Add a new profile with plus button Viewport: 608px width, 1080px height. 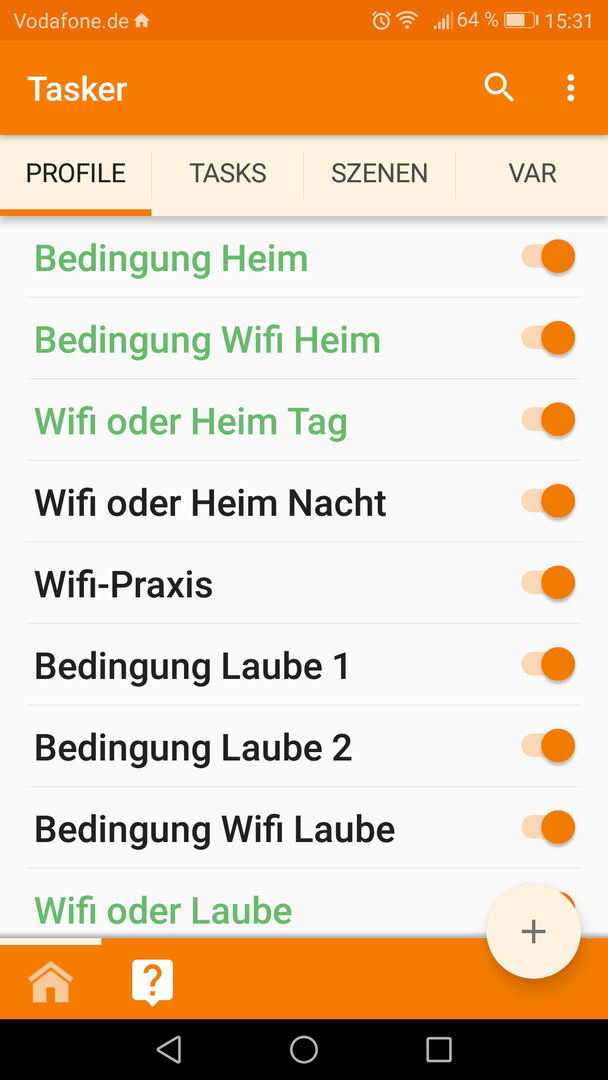pos(534,931)
